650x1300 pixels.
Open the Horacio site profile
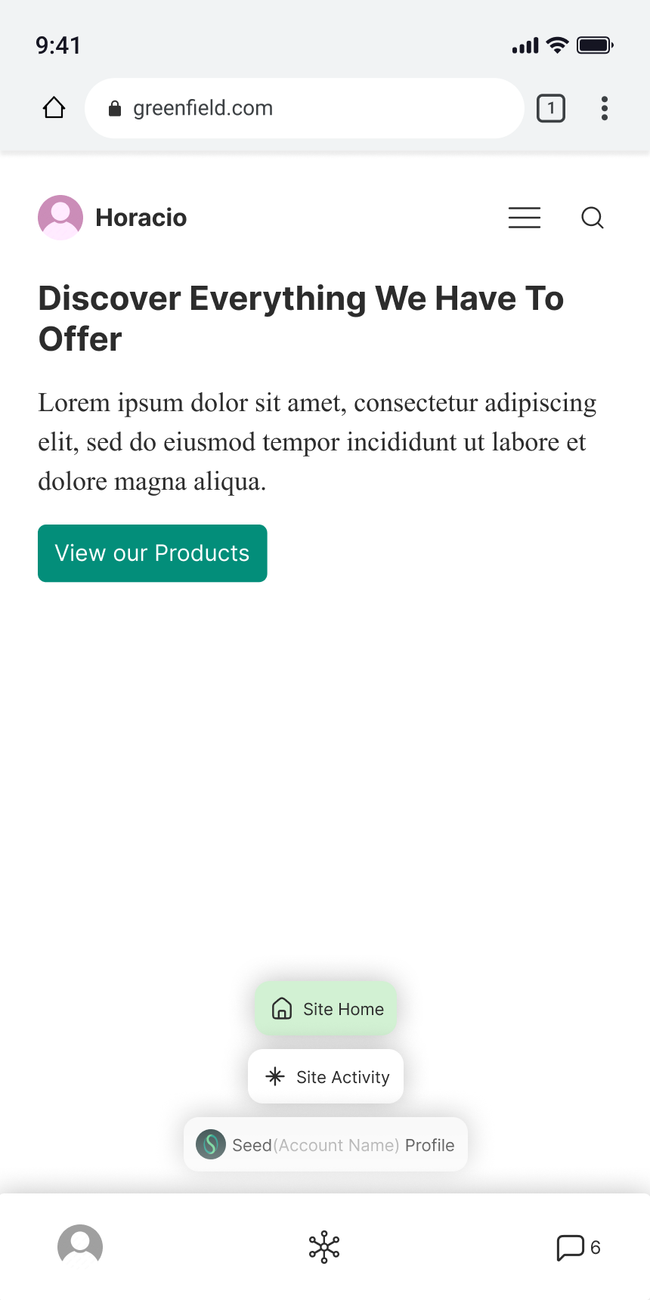point(112,218)
